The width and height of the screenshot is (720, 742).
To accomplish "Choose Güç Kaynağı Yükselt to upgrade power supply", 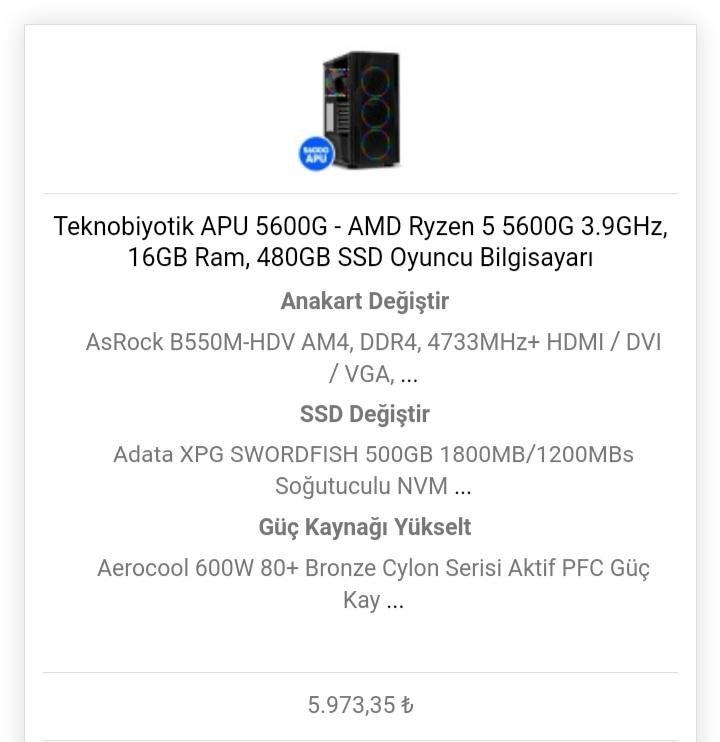I will coord(364,527).
